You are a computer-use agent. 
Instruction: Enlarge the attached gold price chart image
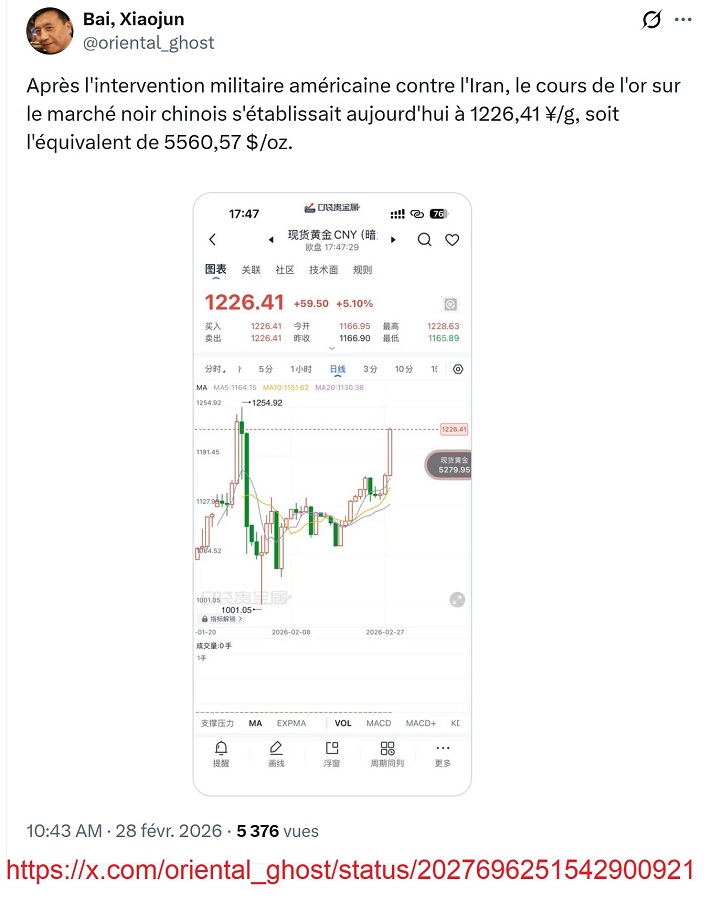point(332,494)
